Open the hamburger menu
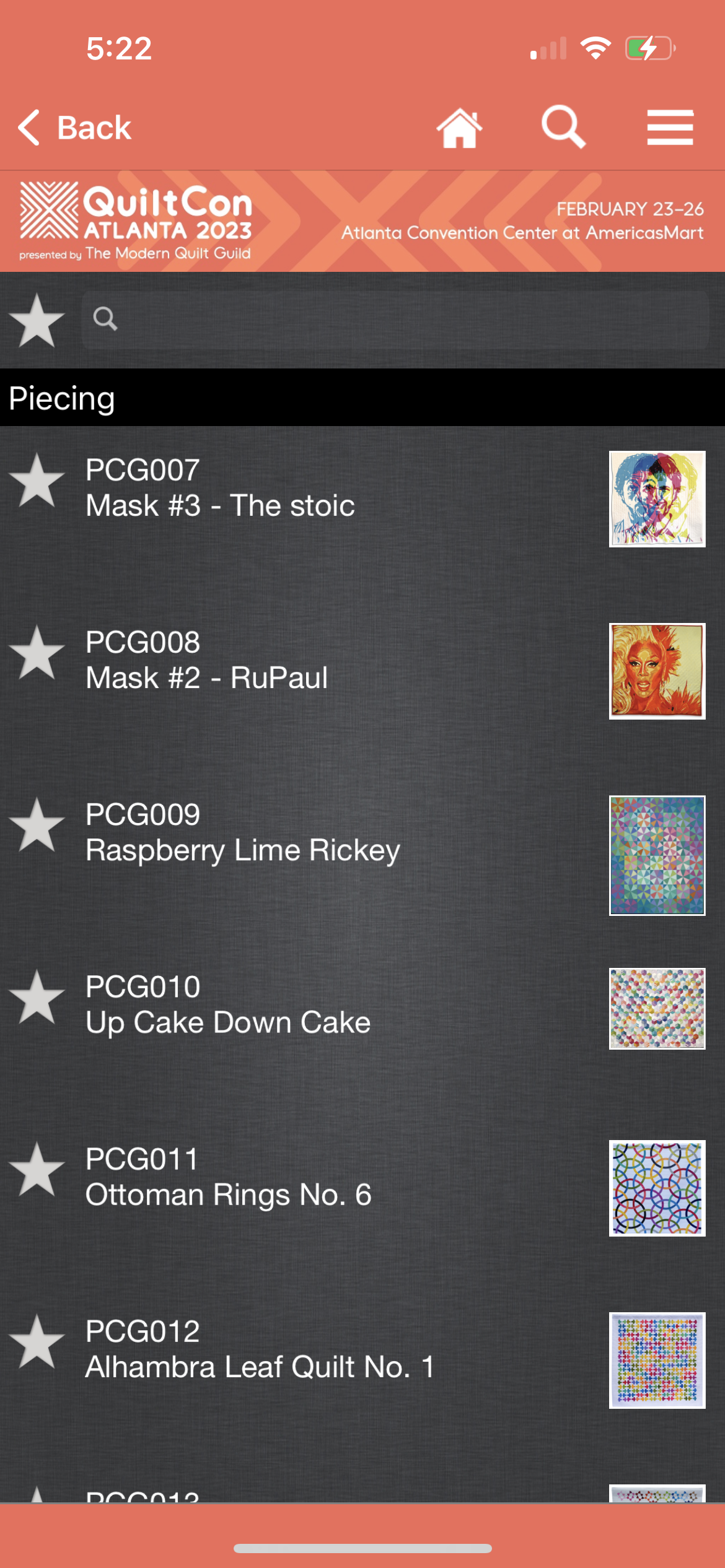Image resolution: width=725 pixels, height=1568 pixels. tap(670, 128)
